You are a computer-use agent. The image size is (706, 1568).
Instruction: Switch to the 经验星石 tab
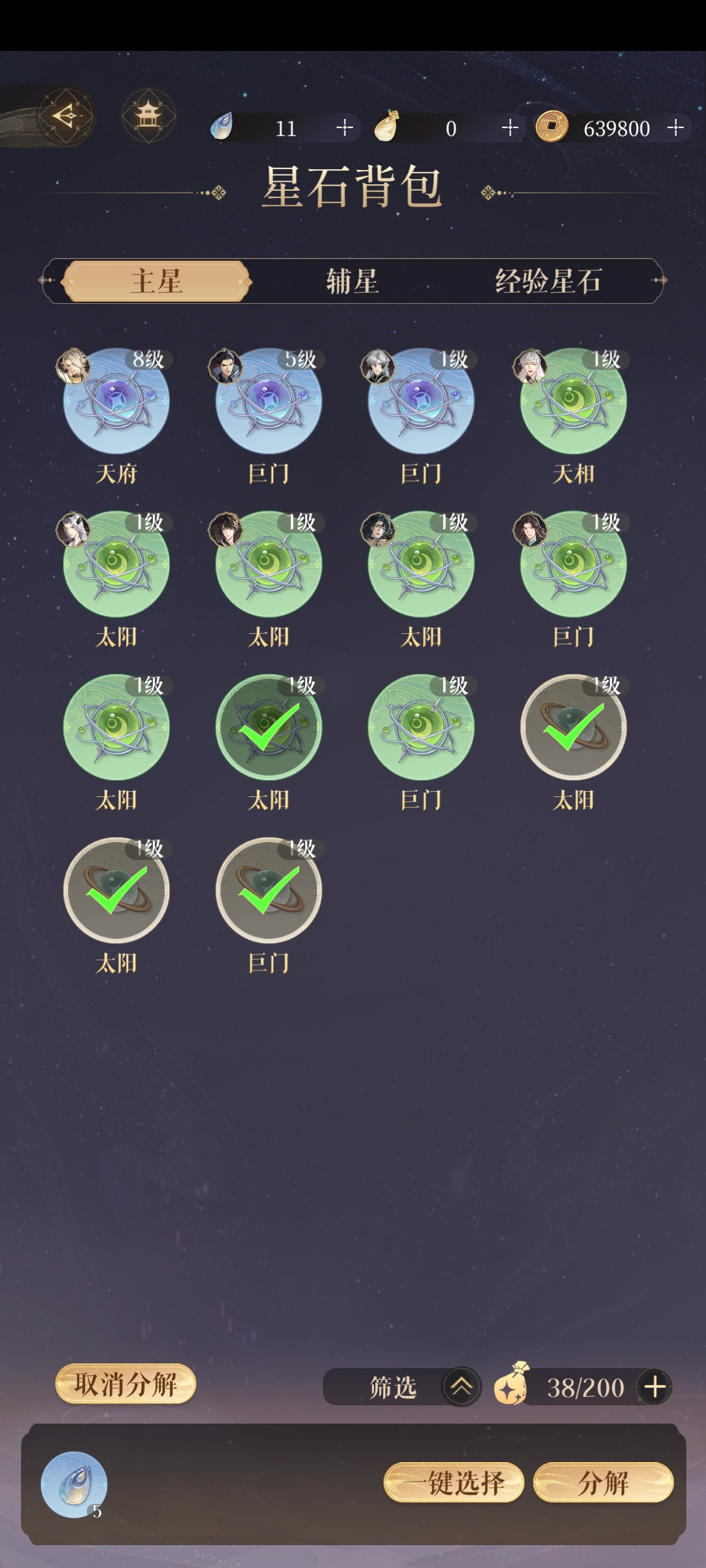[548, 282]
